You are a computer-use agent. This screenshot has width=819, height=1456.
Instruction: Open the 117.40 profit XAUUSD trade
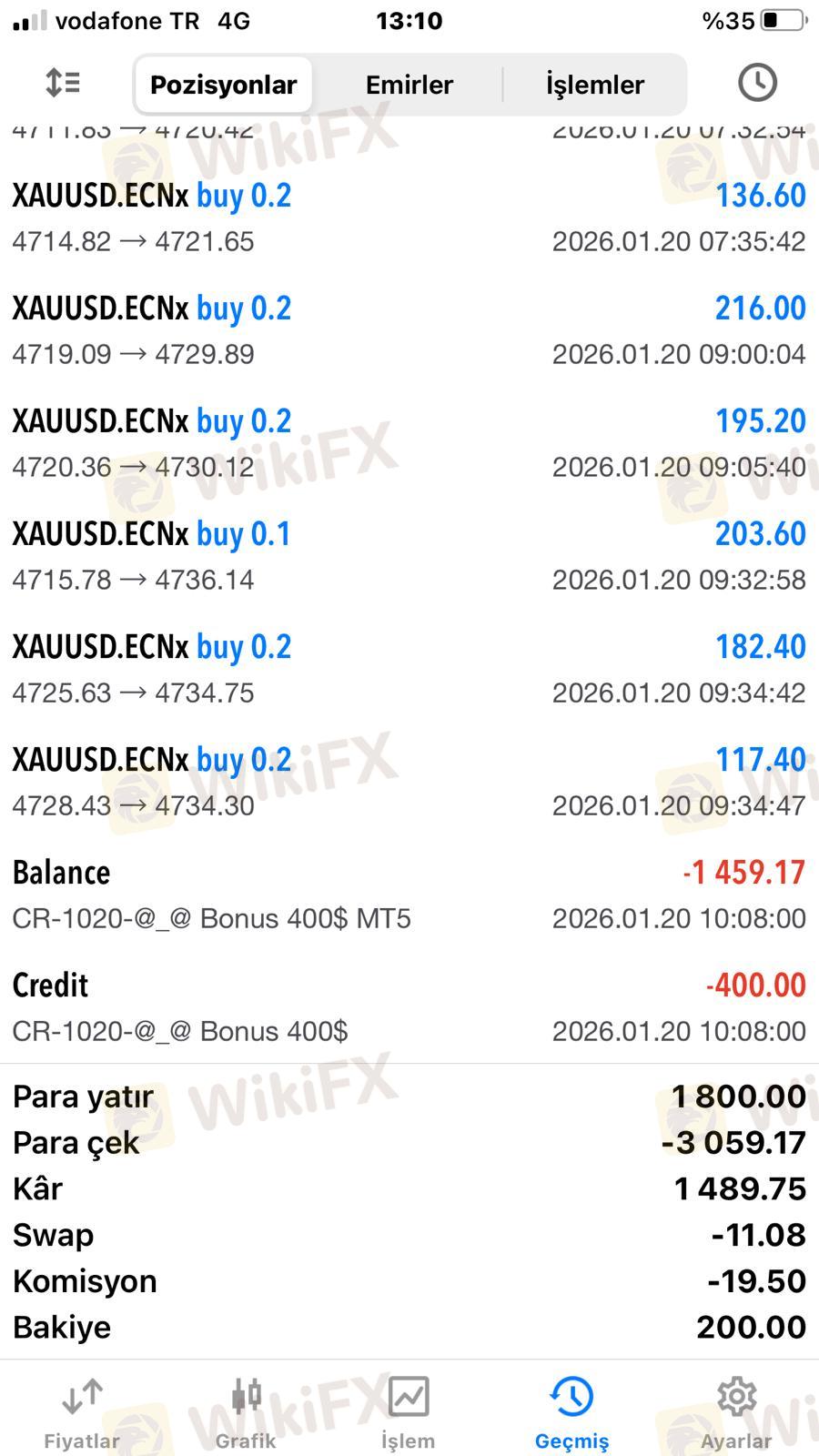click(409, 783)
